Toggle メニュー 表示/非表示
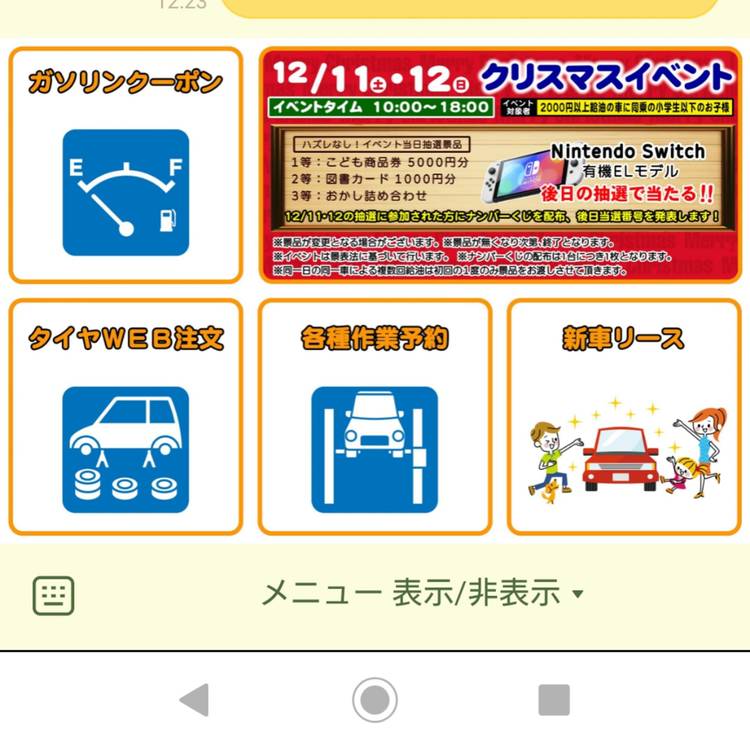The height and width of the screenshot is (750, 750). [421, 593]
